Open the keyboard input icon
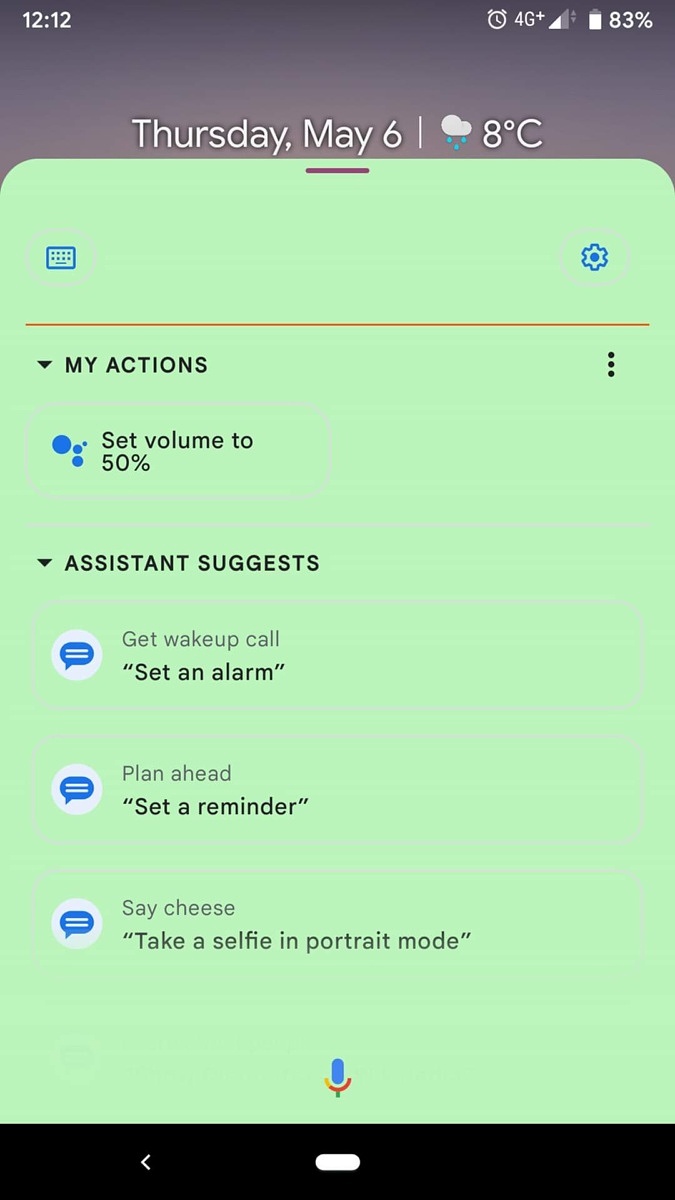675x1200 pixels. (60, 258)
